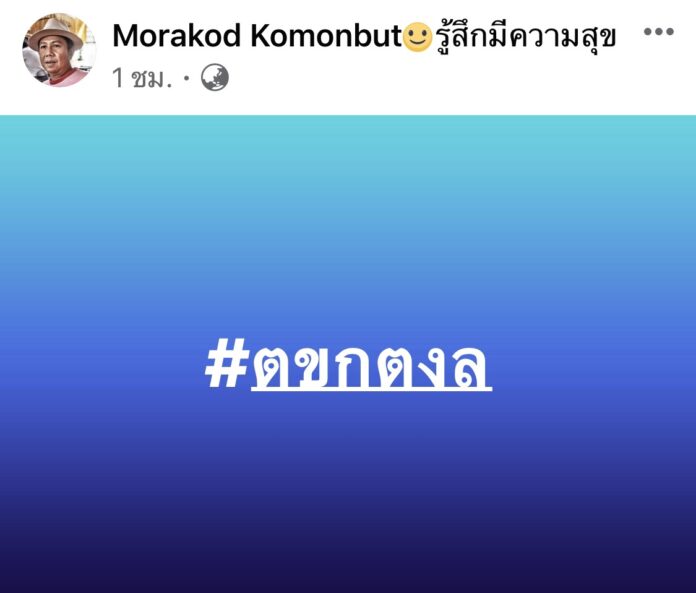Screen dimensions: 696x593
Task: Open the post's three-dot options menu
Action: 658,32
